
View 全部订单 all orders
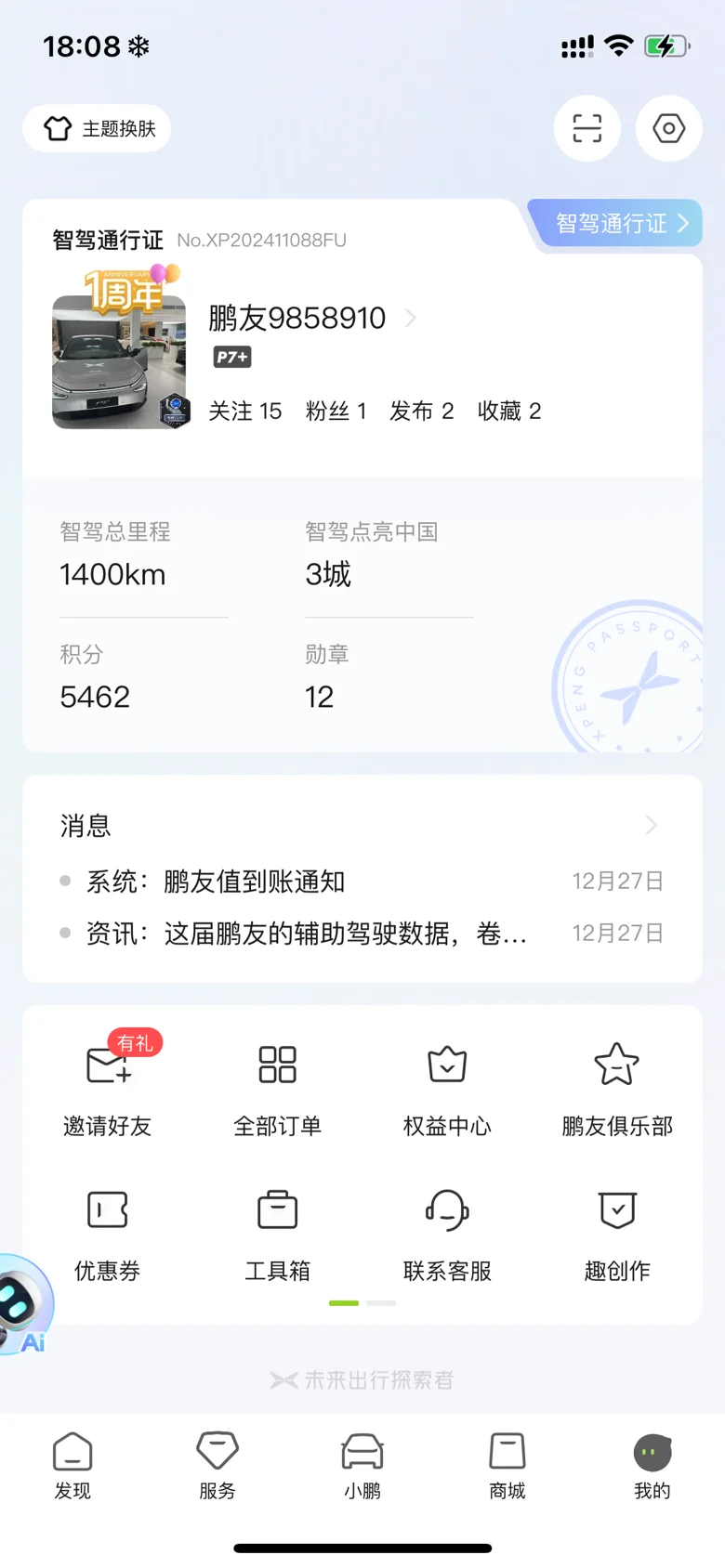click(277, 1085)
